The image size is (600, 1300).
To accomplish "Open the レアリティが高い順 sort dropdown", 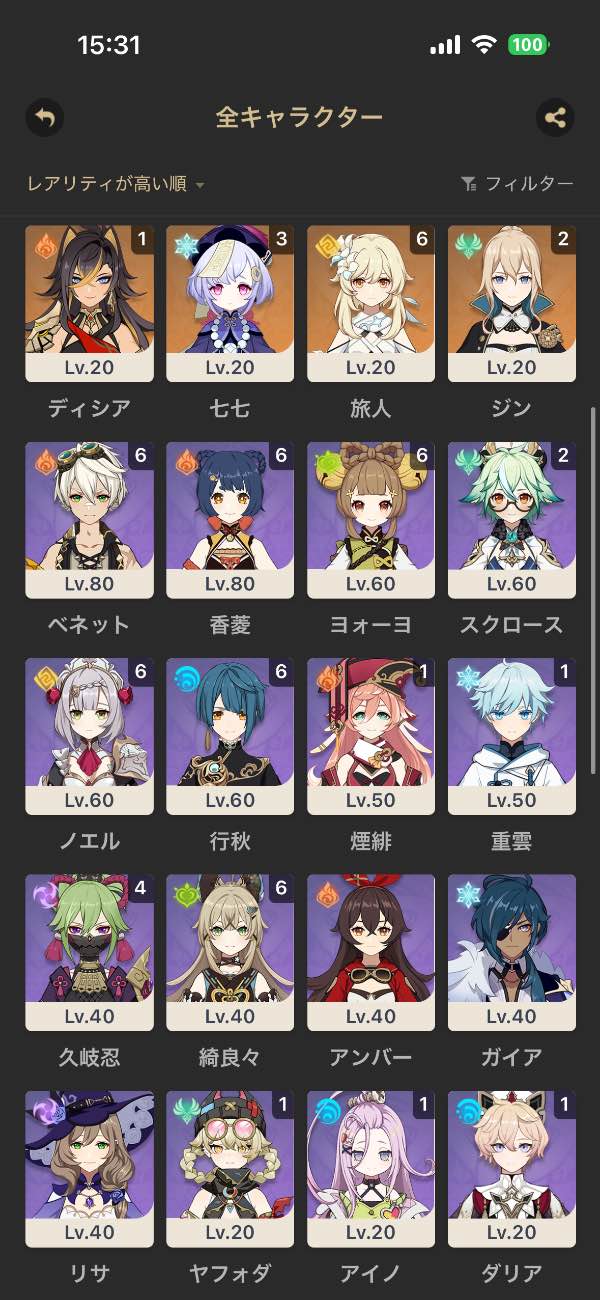I will click(116, 184).
